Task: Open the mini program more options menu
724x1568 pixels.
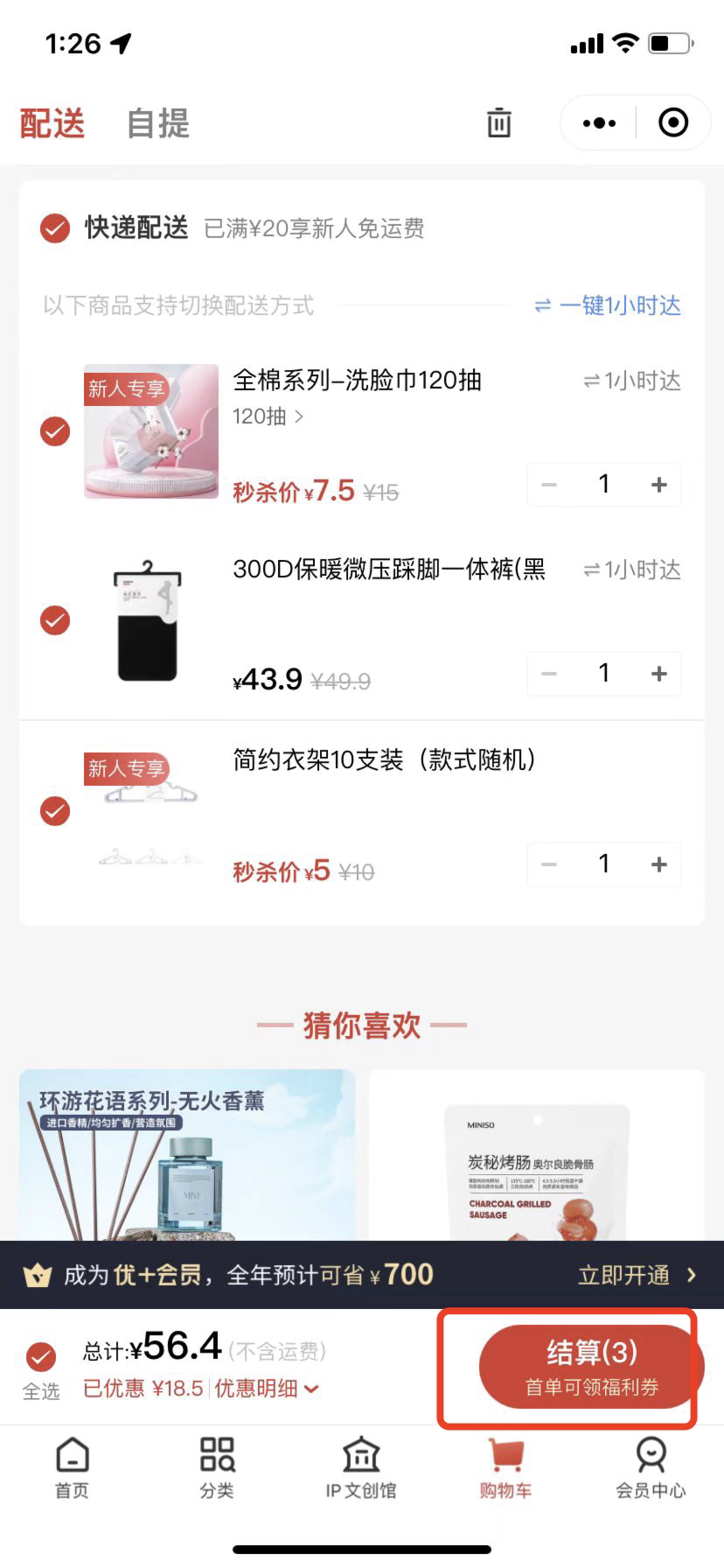Action: pyautogui.click(x=599, y=123)
